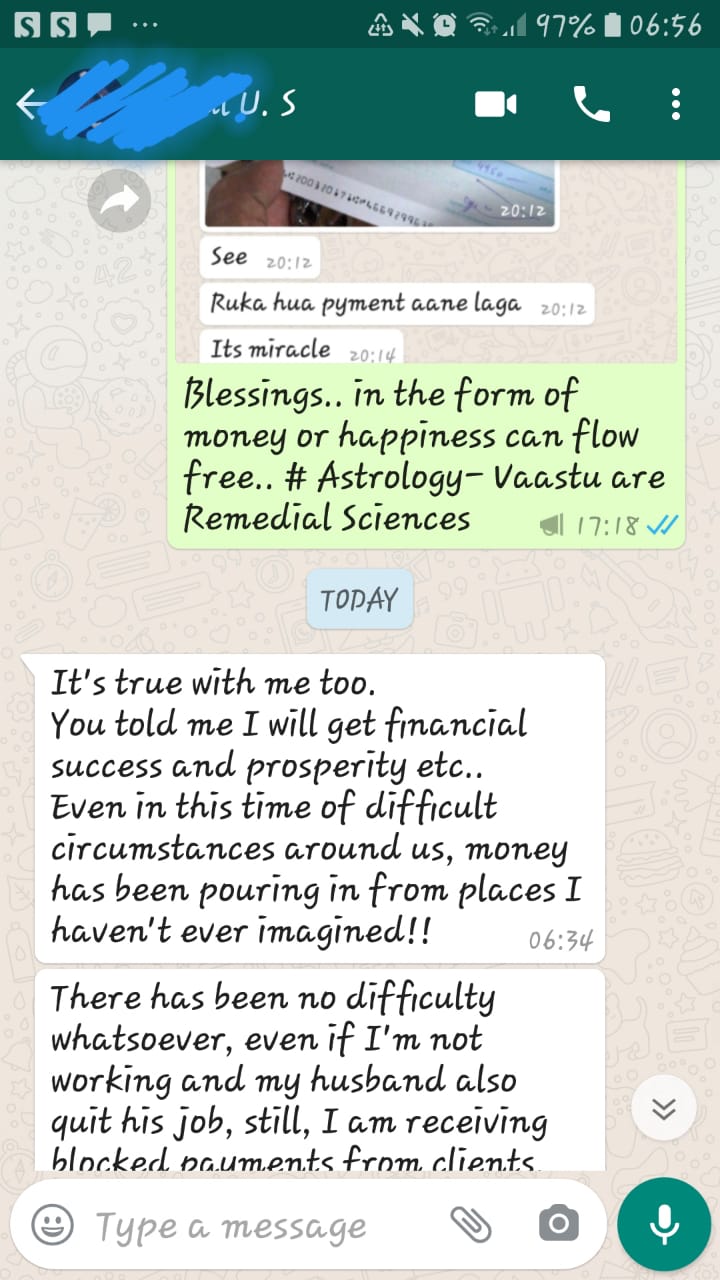
Task: Tap the microphone voice message button
Action: [664, 1223]
